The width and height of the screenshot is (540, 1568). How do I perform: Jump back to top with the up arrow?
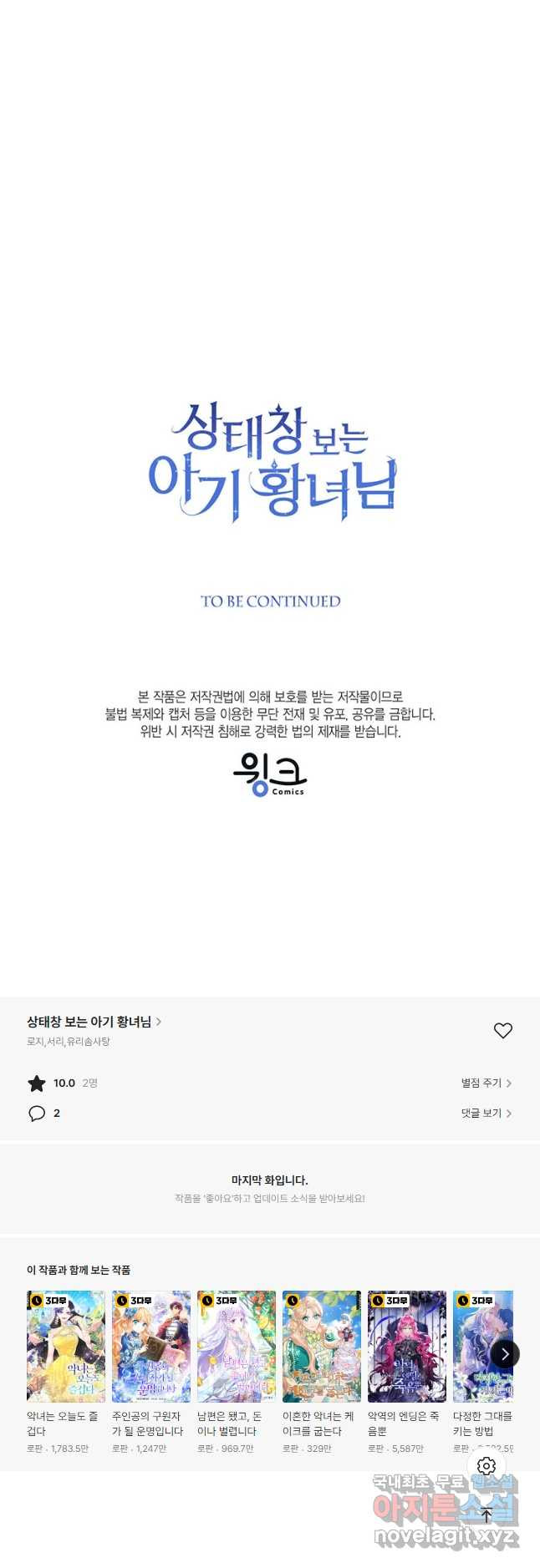pos(487,1515)
